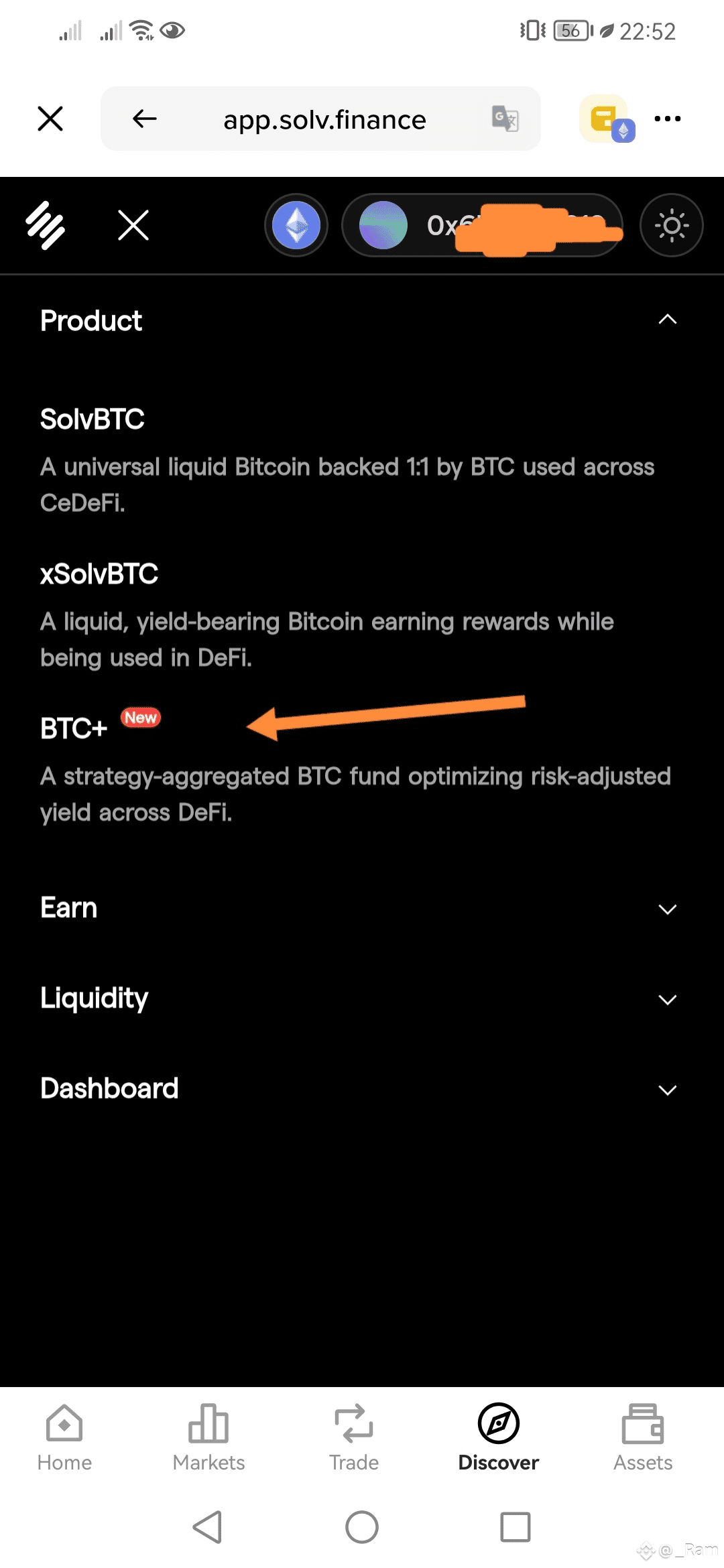Collapse the Product section

[362, 320]
